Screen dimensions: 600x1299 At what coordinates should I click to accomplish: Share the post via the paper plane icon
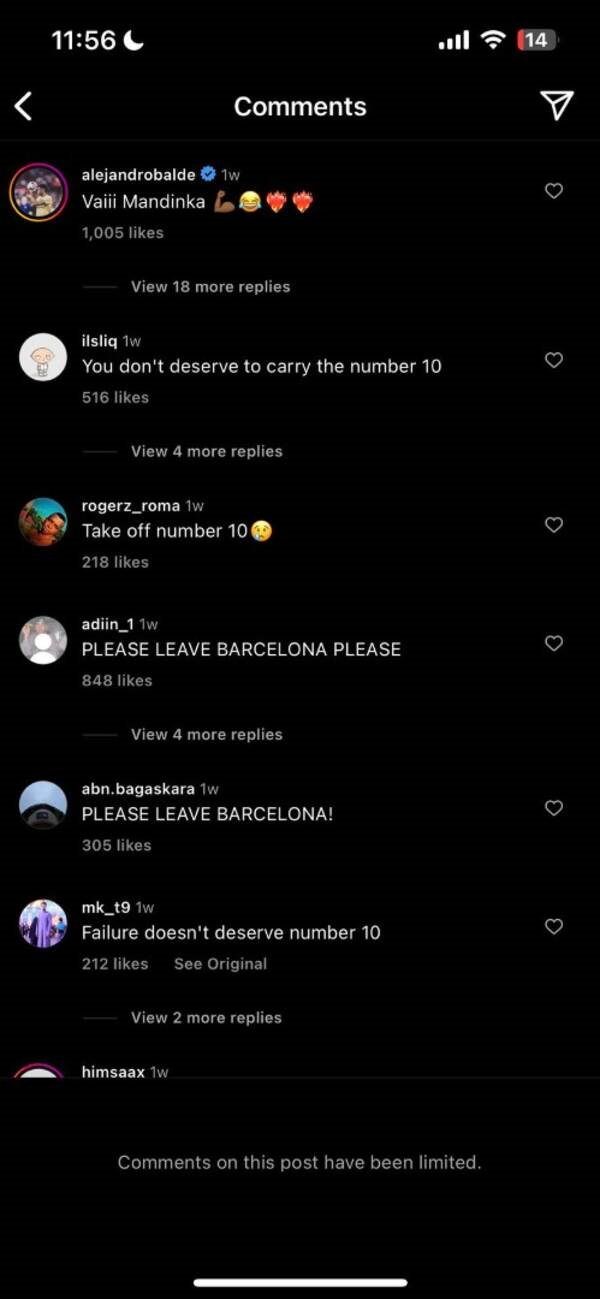pyautogui.click(x=556, y=105)
